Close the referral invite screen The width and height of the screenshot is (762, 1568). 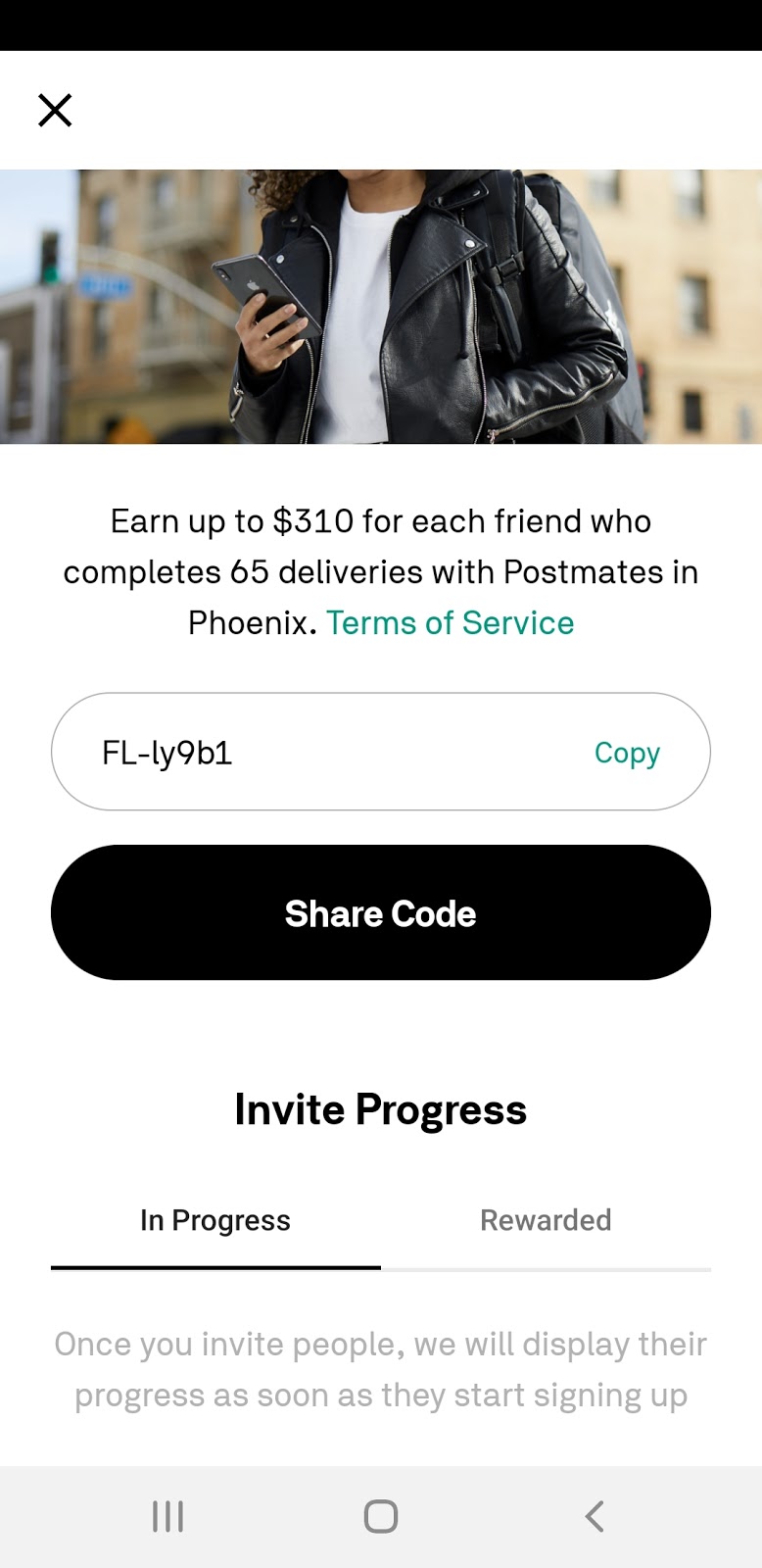[x=55, y=110]
